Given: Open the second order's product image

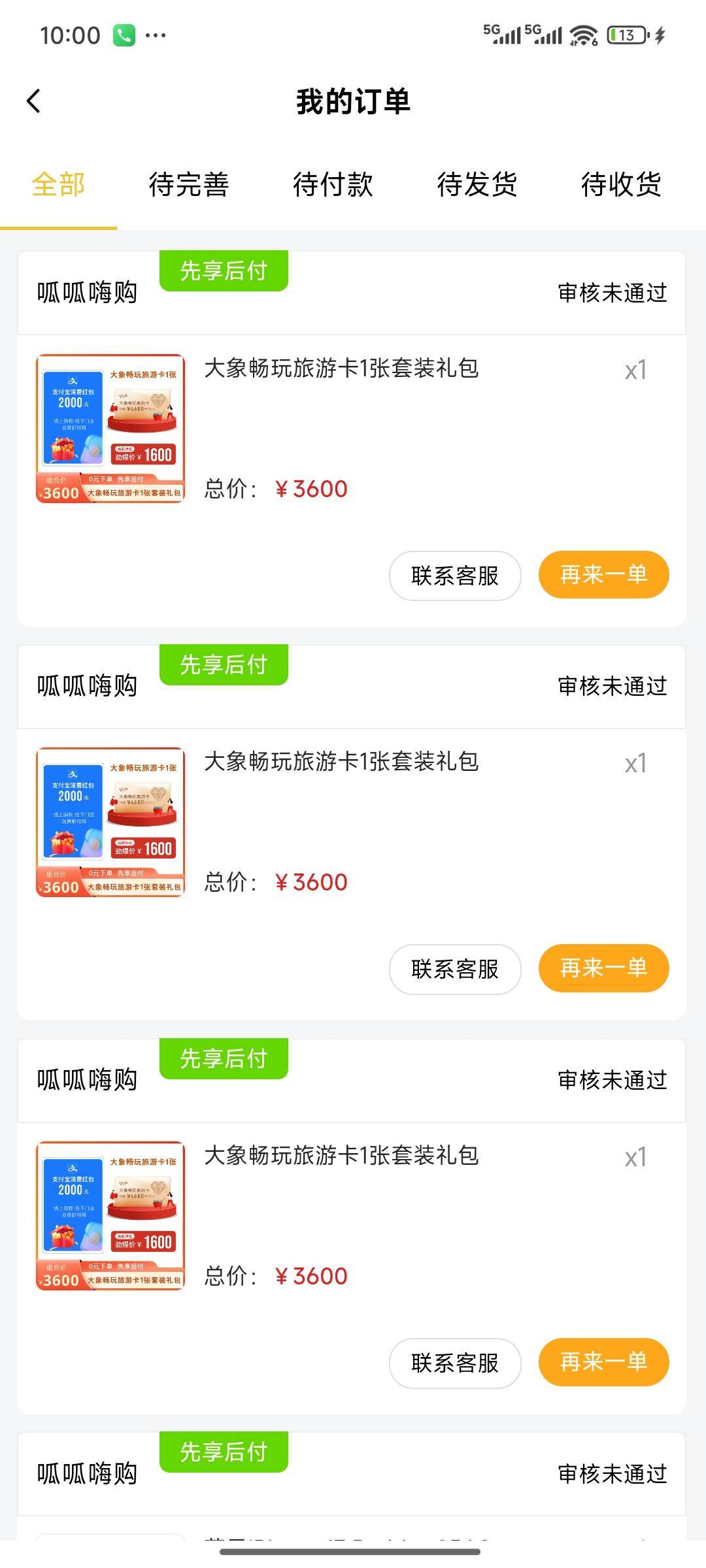Looking at the screenshot, I should pos(110,822).
